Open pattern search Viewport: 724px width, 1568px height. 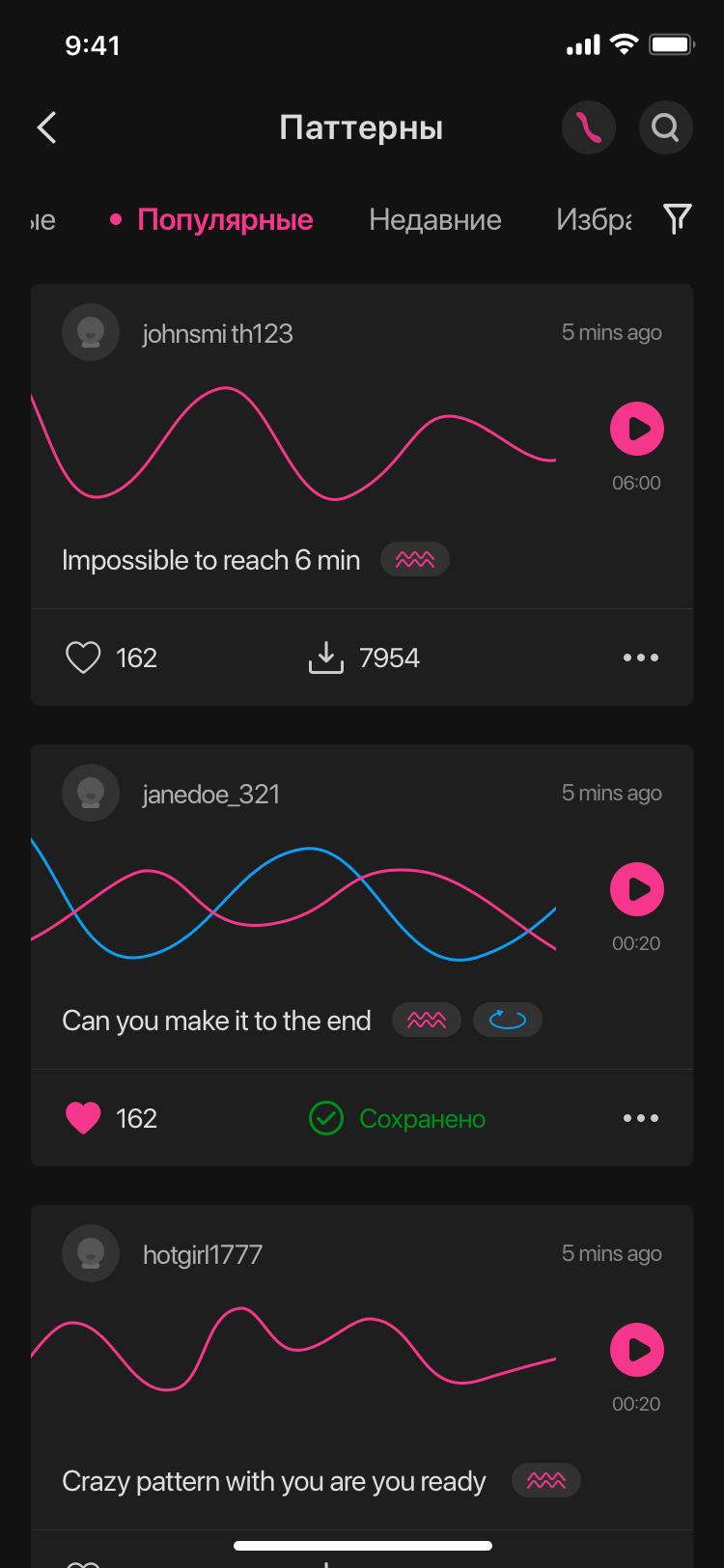pyautogui.click(x=665, y=127)
